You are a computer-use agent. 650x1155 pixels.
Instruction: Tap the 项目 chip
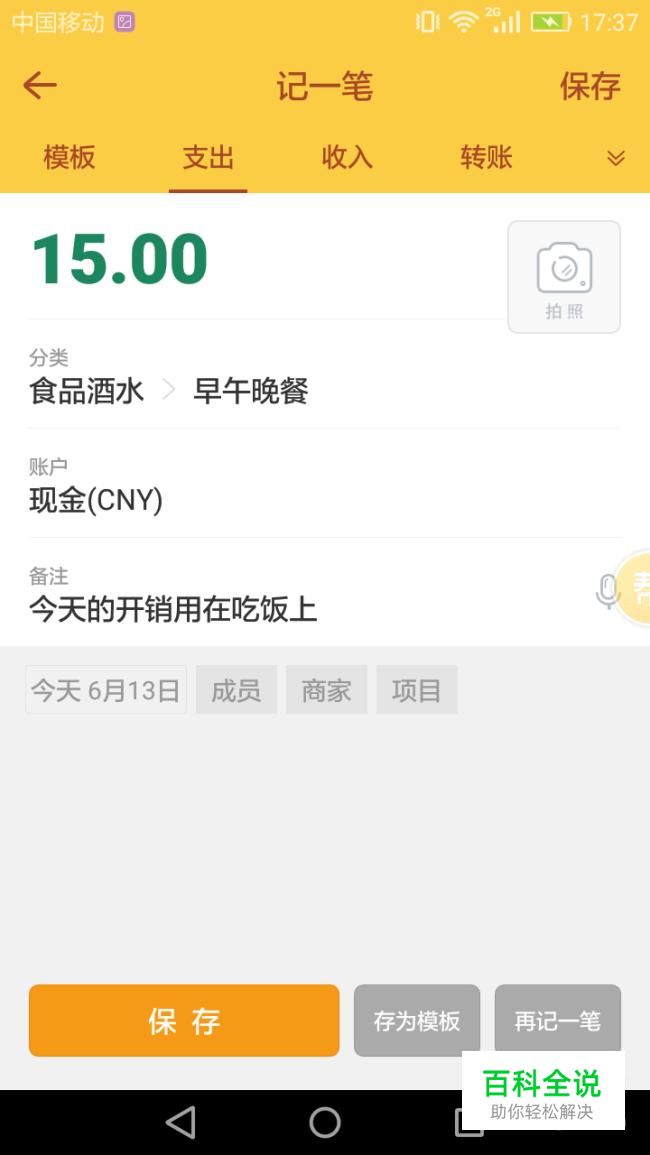coord(416,690)
